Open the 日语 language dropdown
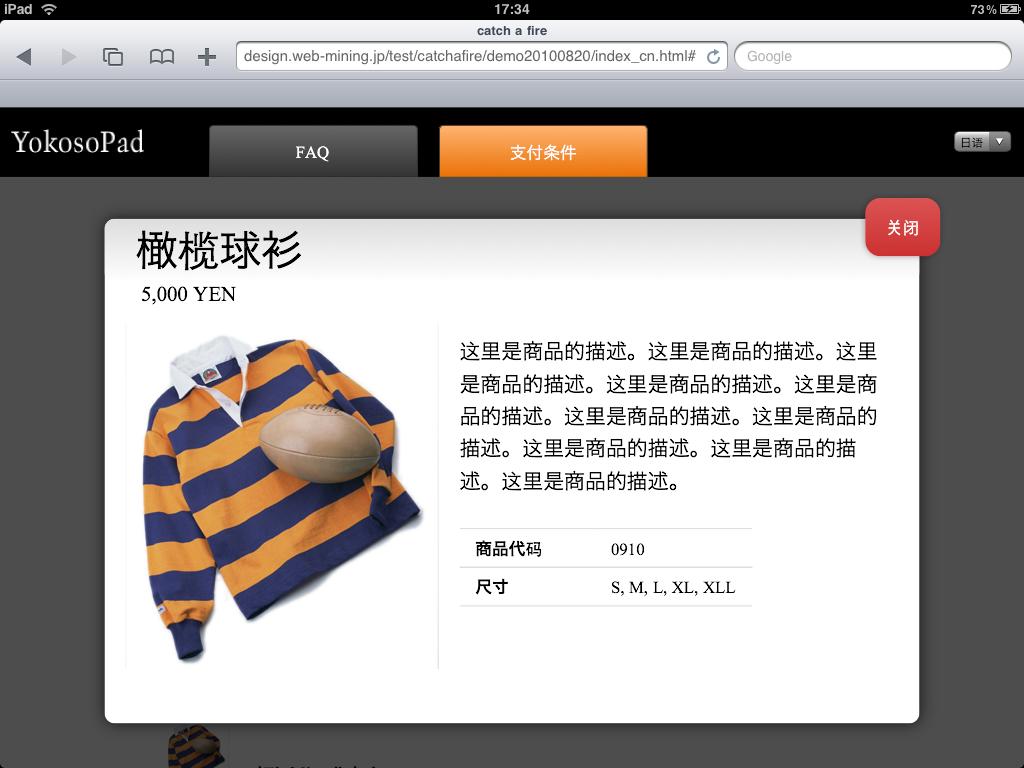Screen dimensions: 1024x768 tap(982, 142)
